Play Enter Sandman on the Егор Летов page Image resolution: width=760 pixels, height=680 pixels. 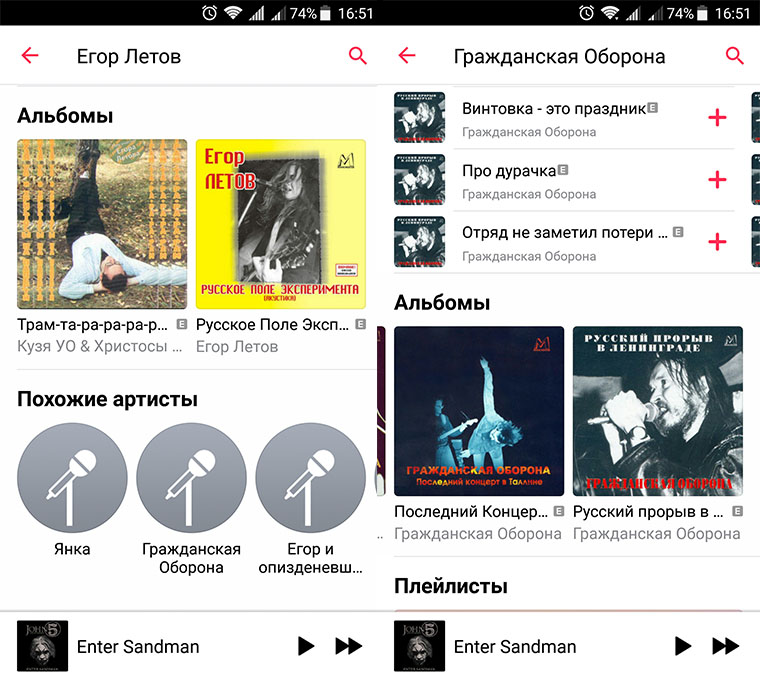(x=306, y=646)
